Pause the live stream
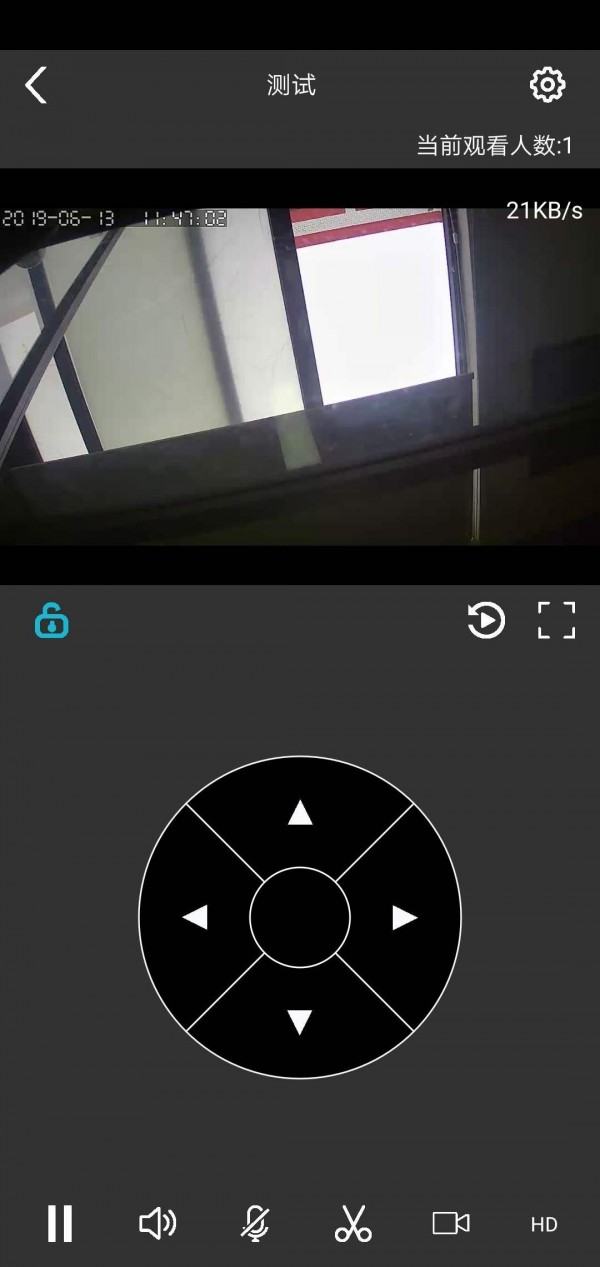600x1267 pixels. [60, 1223]
